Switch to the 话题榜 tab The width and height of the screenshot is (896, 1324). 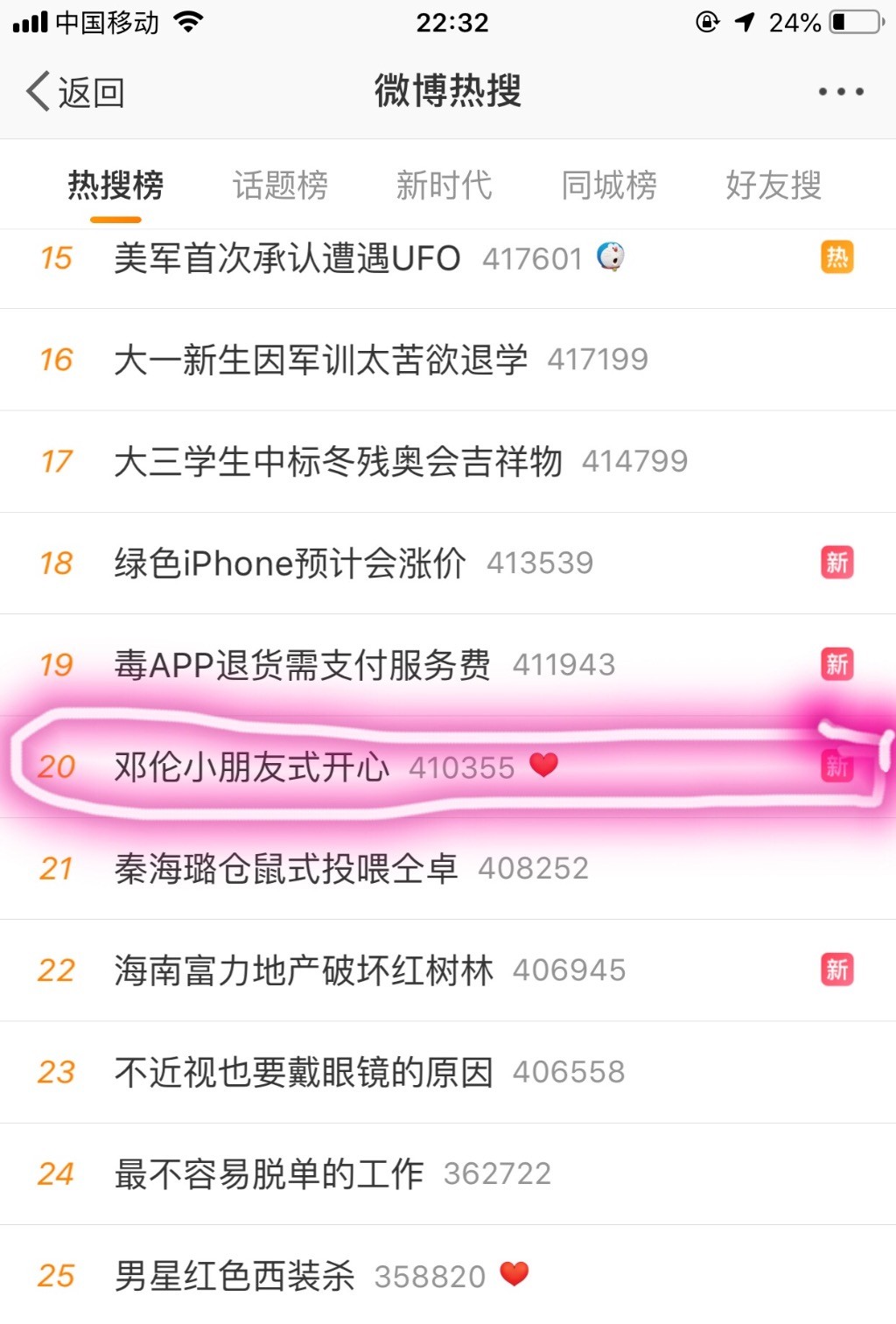coord(280,186)
